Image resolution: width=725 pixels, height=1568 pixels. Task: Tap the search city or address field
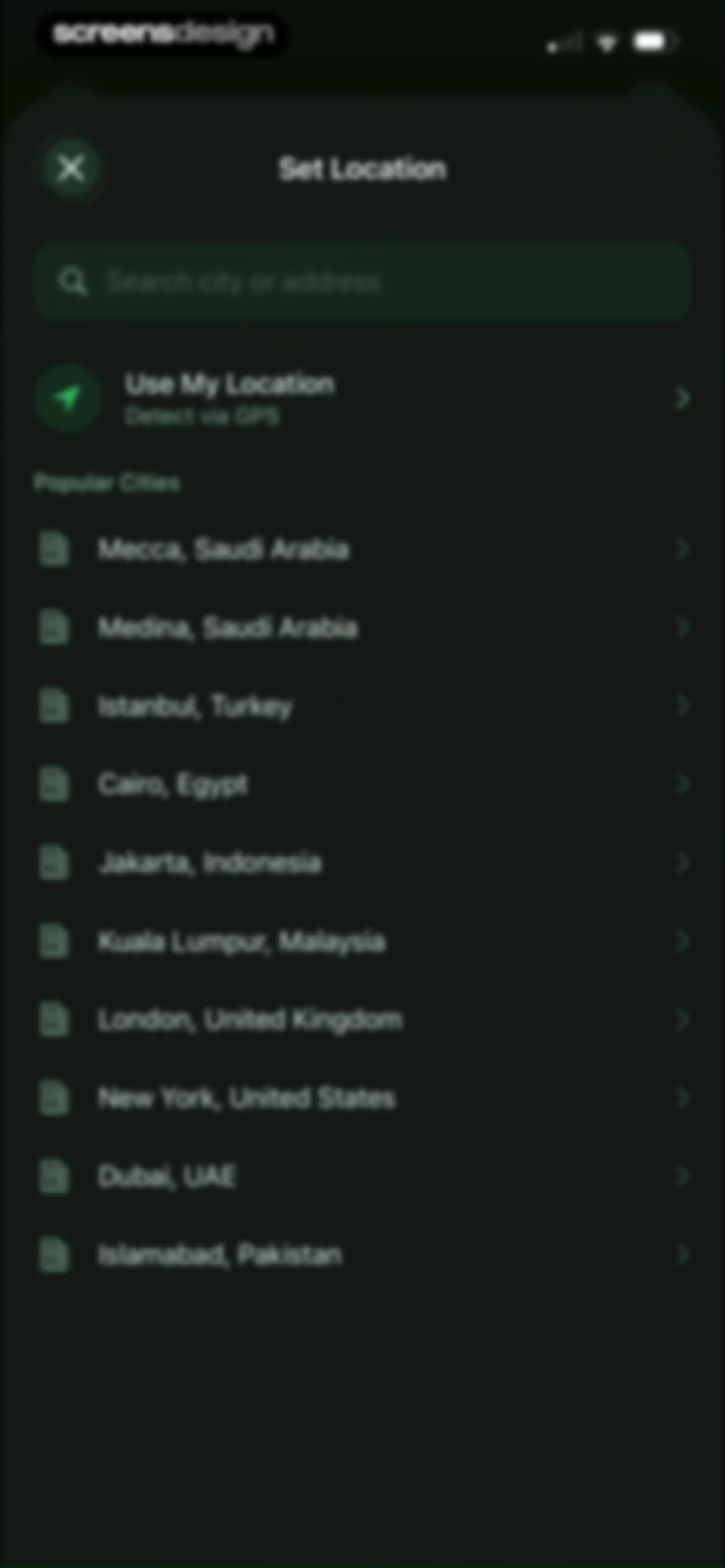(x=363, y=281)
